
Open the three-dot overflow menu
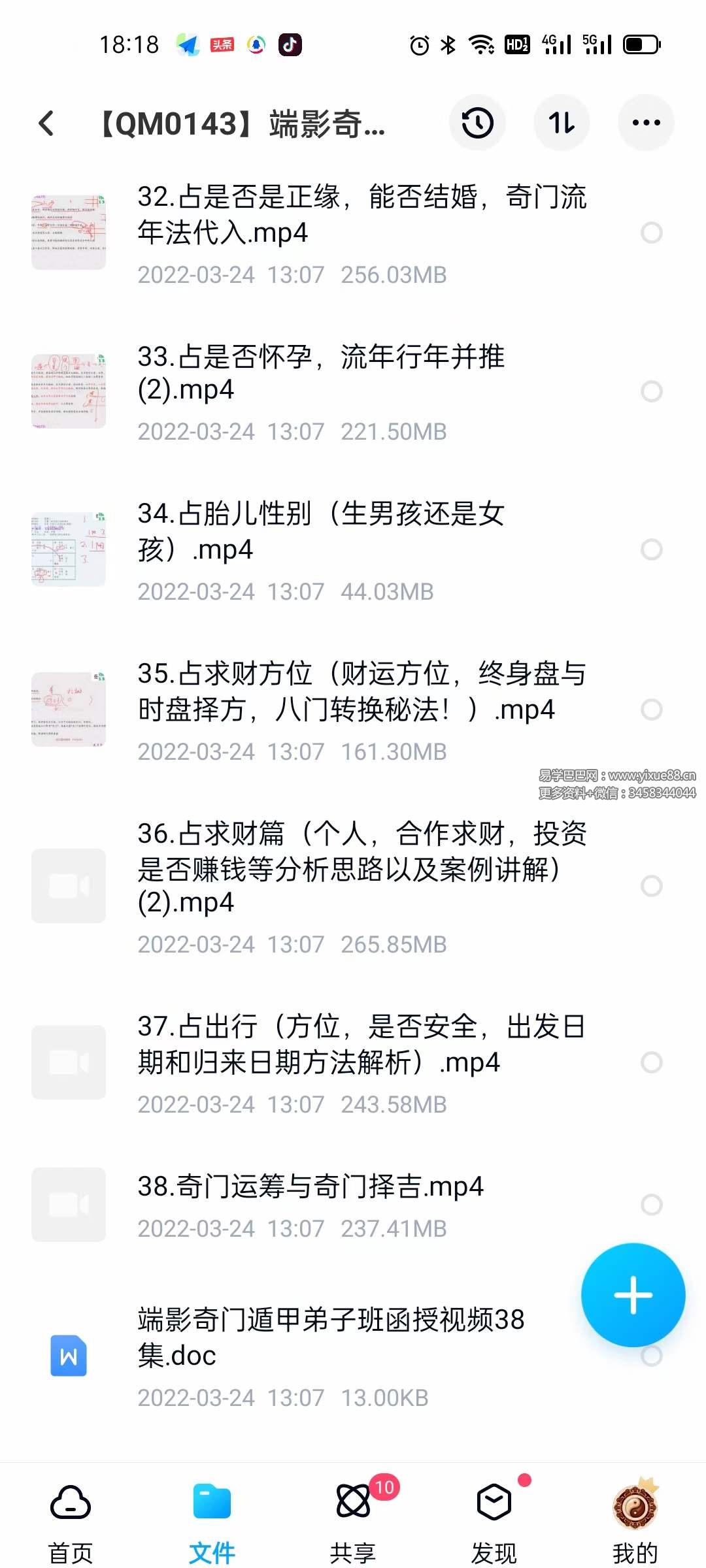pos(646,123)
